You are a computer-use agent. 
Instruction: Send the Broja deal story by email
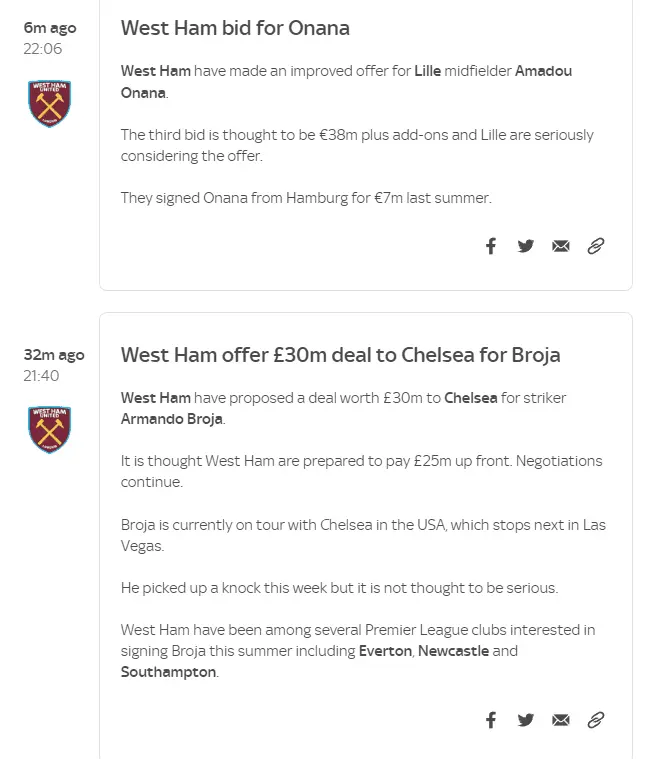[x=561, y=720]
